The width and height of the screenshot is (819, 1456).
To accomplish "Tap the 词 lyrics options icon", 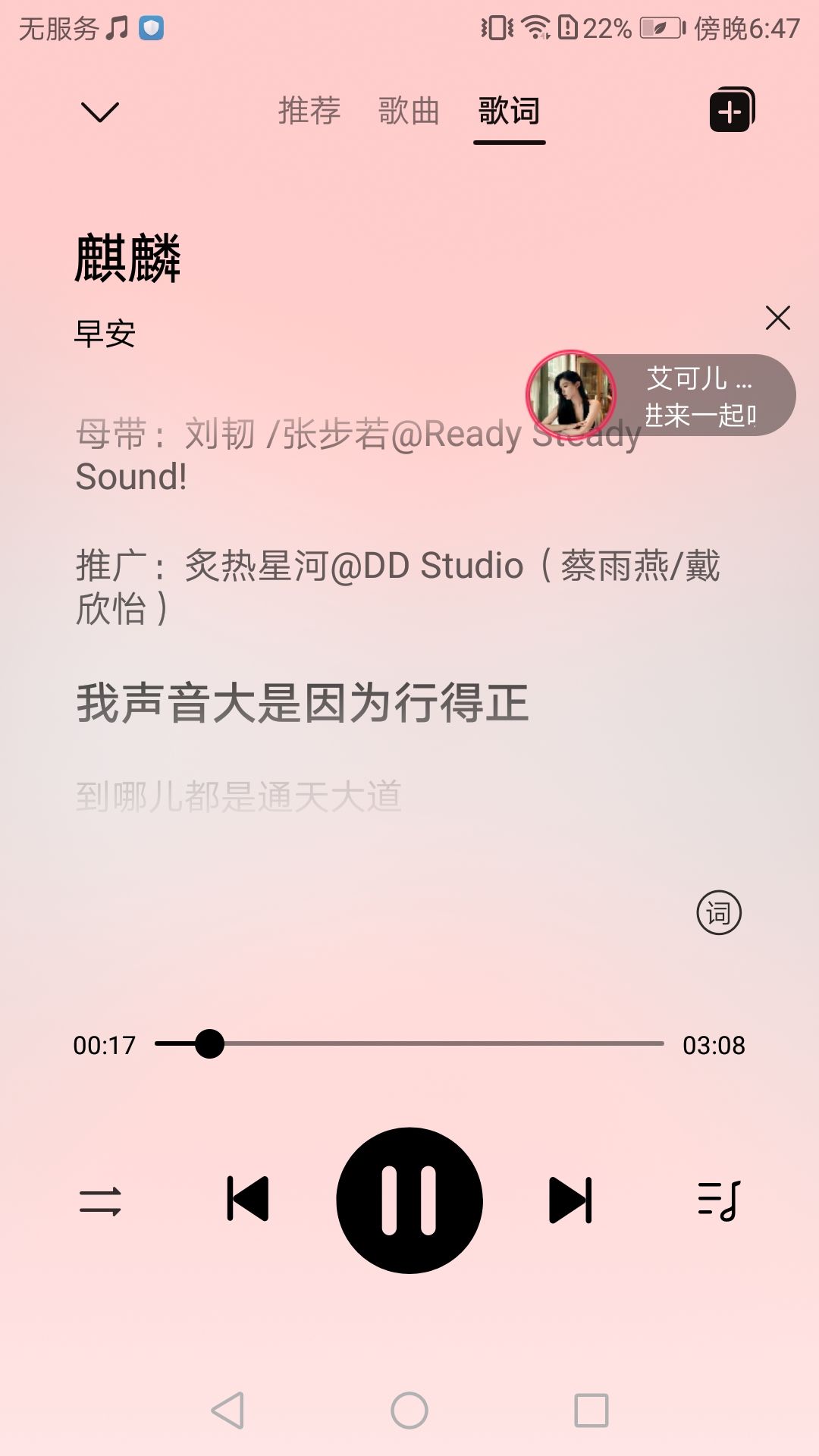I will click(x=718, y=912).
